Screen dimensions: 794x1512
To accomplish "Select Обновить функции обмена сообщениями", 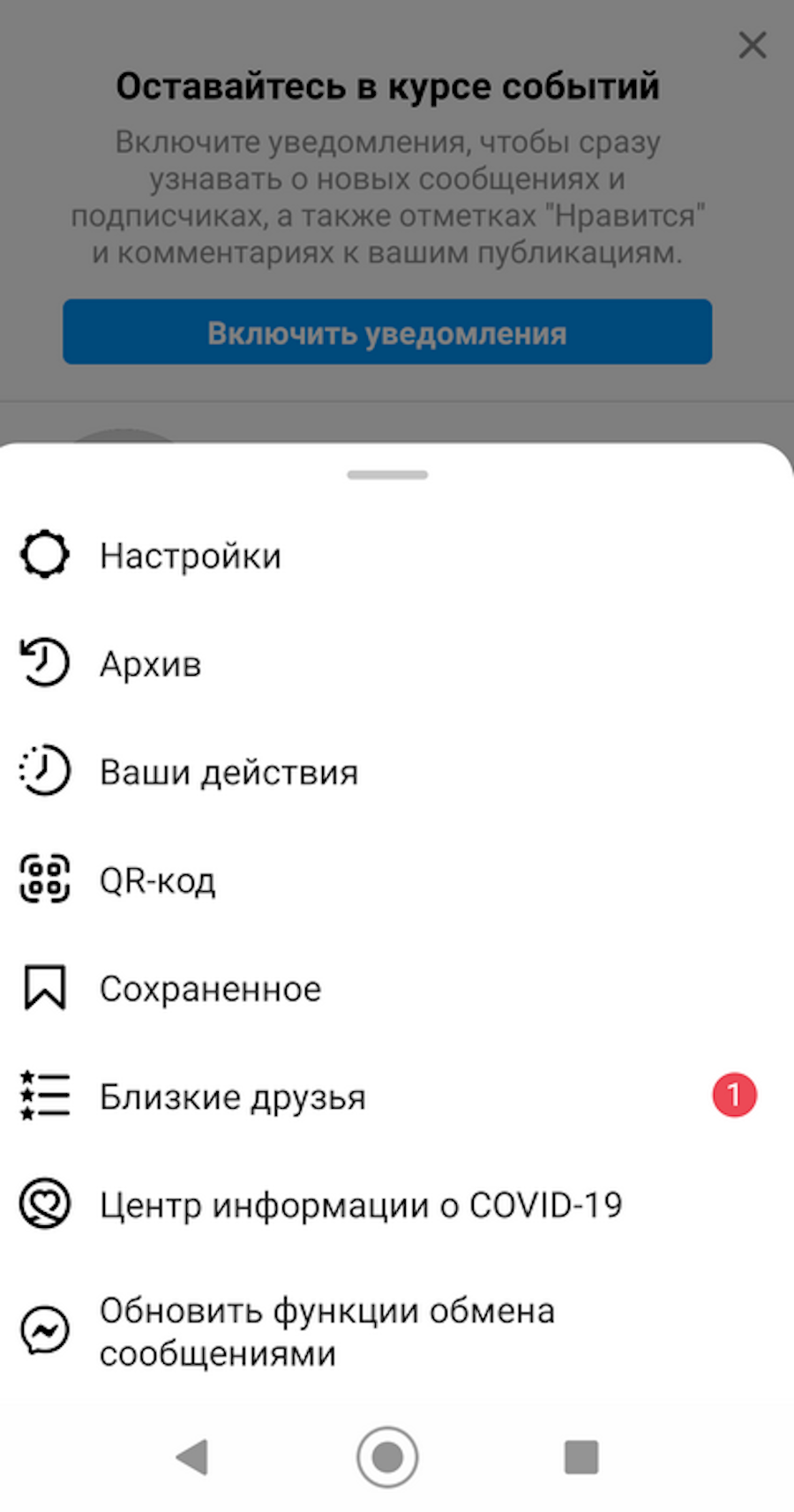I will pos(326,1331).
